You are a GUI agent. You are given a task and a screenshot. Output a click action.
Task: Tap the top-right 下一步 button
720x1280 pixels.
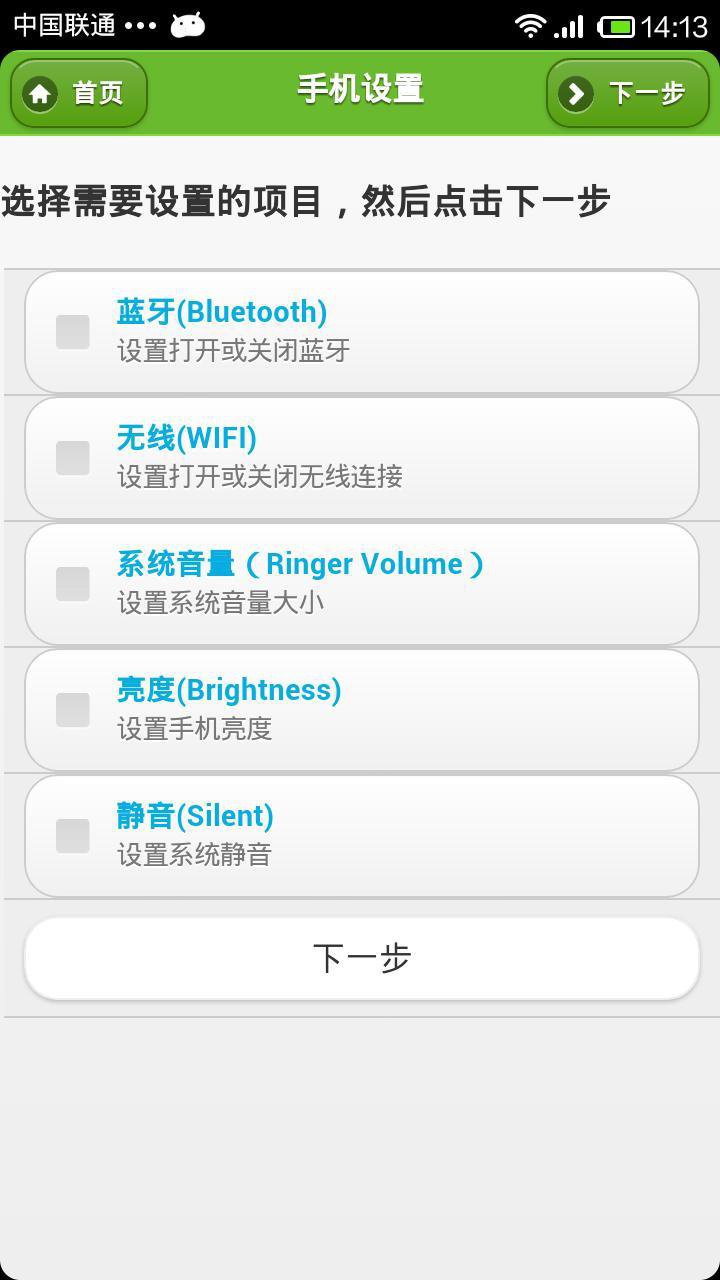pyautogui.click(x=626, y=93)
